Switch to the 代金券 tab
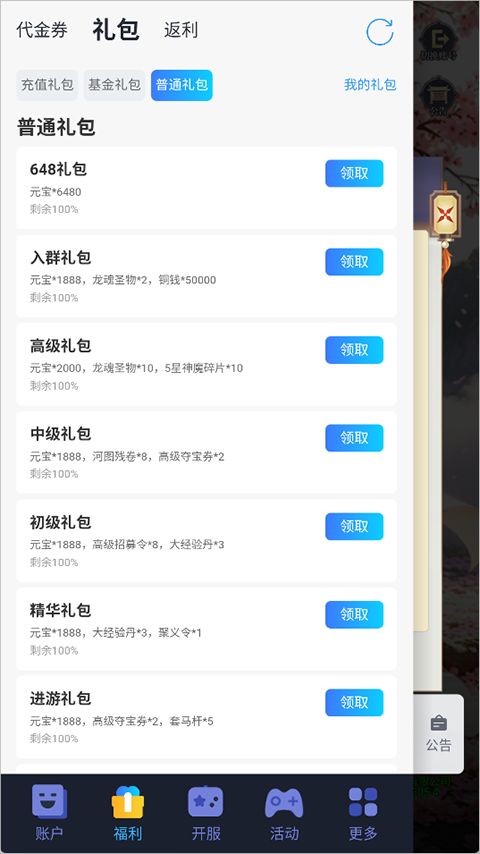Viewport: 480px width, 854px height. [x=42, y=30]
